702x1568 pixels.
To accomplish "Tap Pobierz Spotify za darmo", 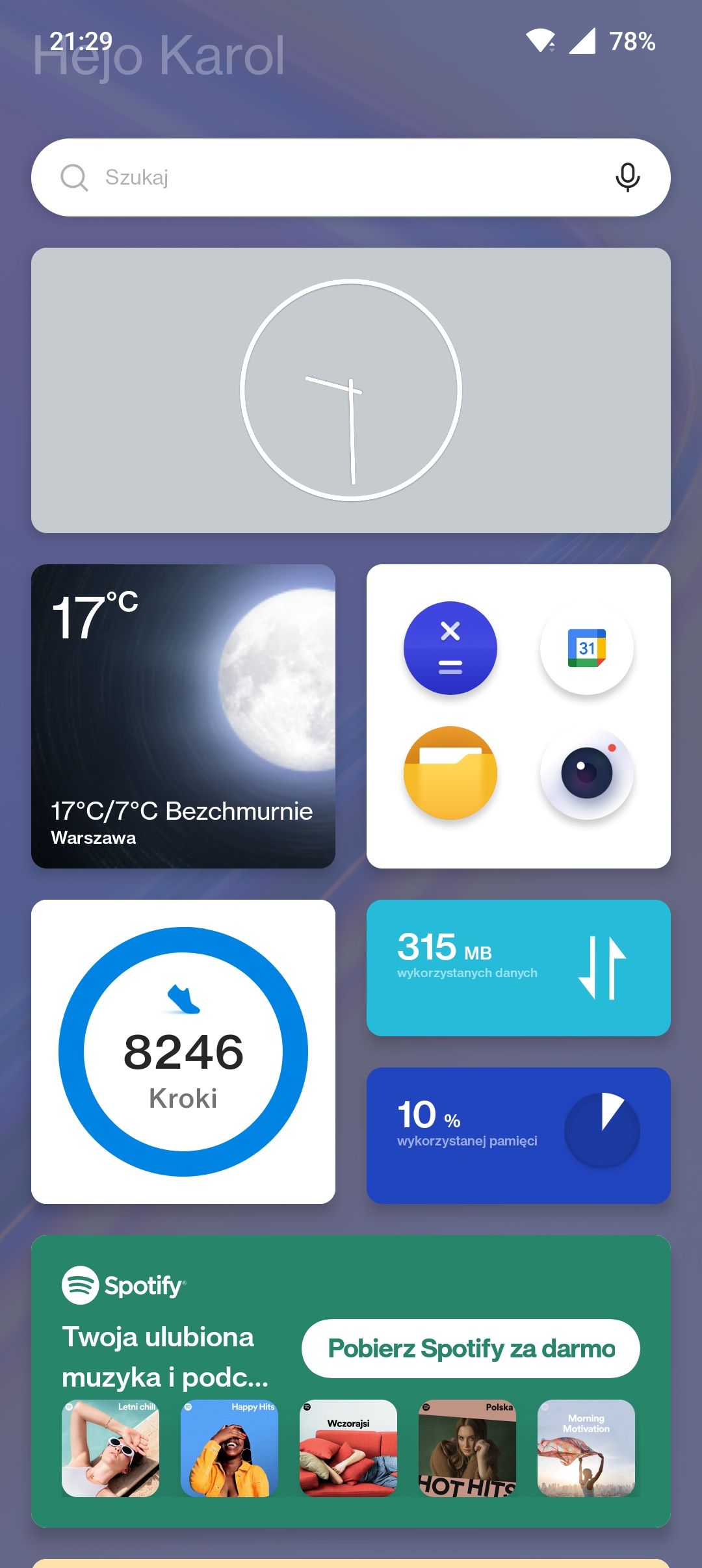I will click(471, 1348).
